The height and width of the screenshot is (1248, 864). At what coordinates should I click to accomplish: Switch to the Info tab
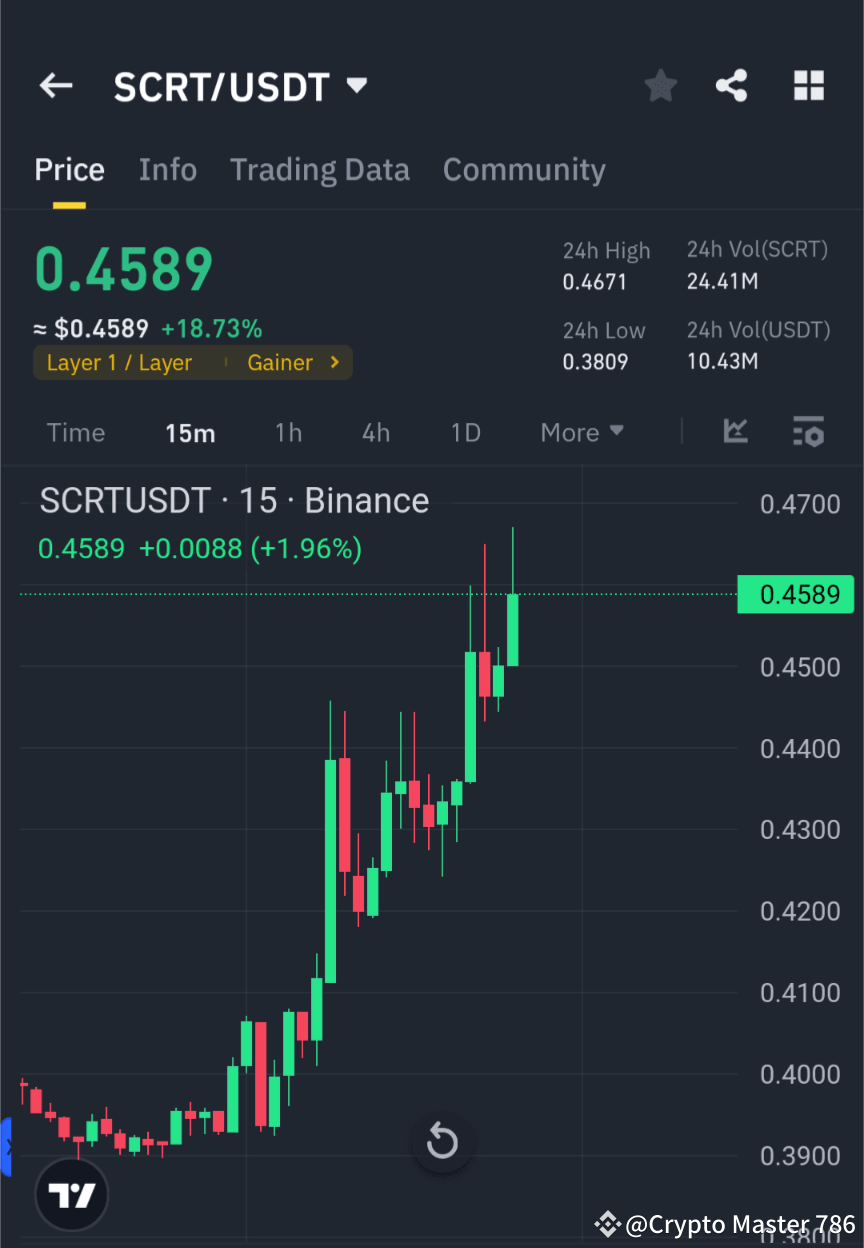(167, 169)
